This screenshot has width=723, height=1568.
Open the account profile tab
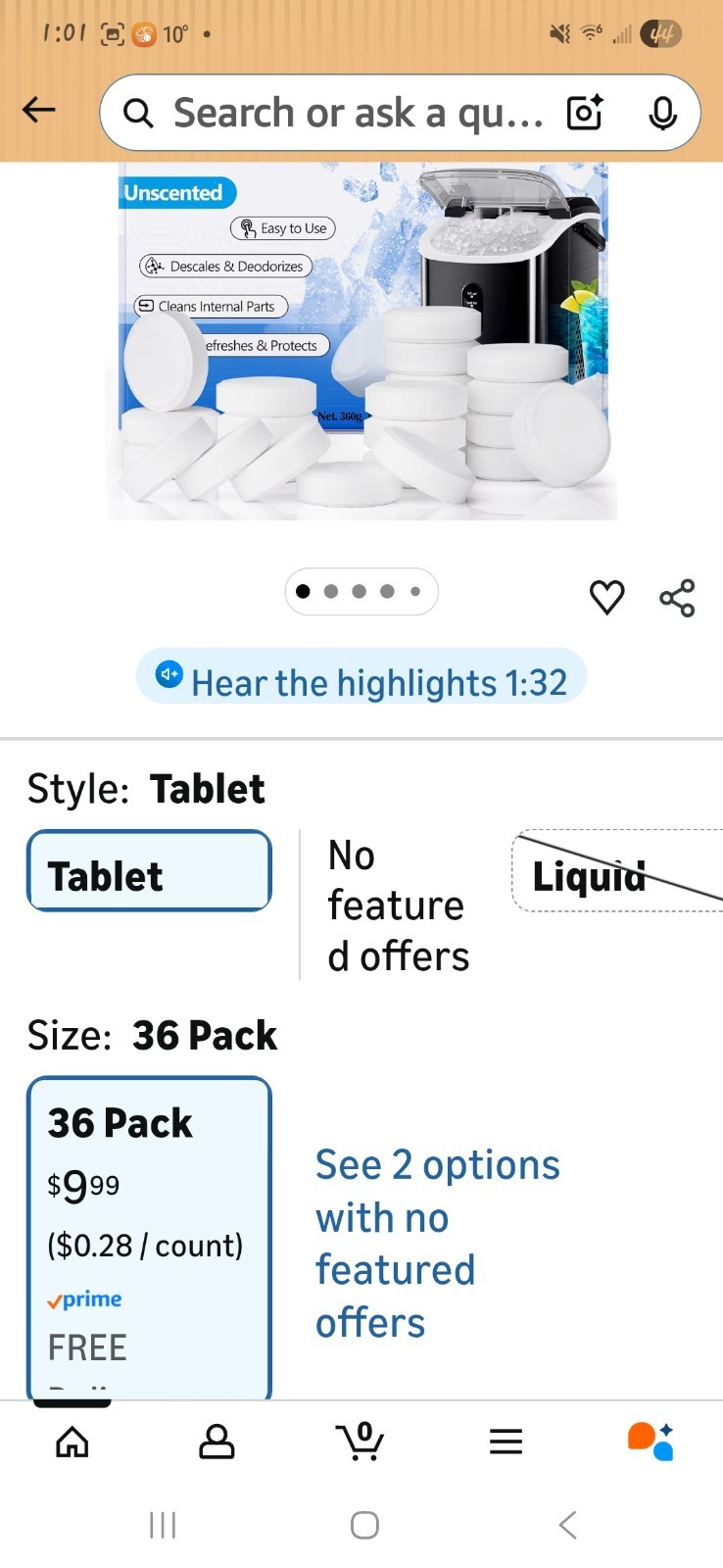tap(217, 1442)
